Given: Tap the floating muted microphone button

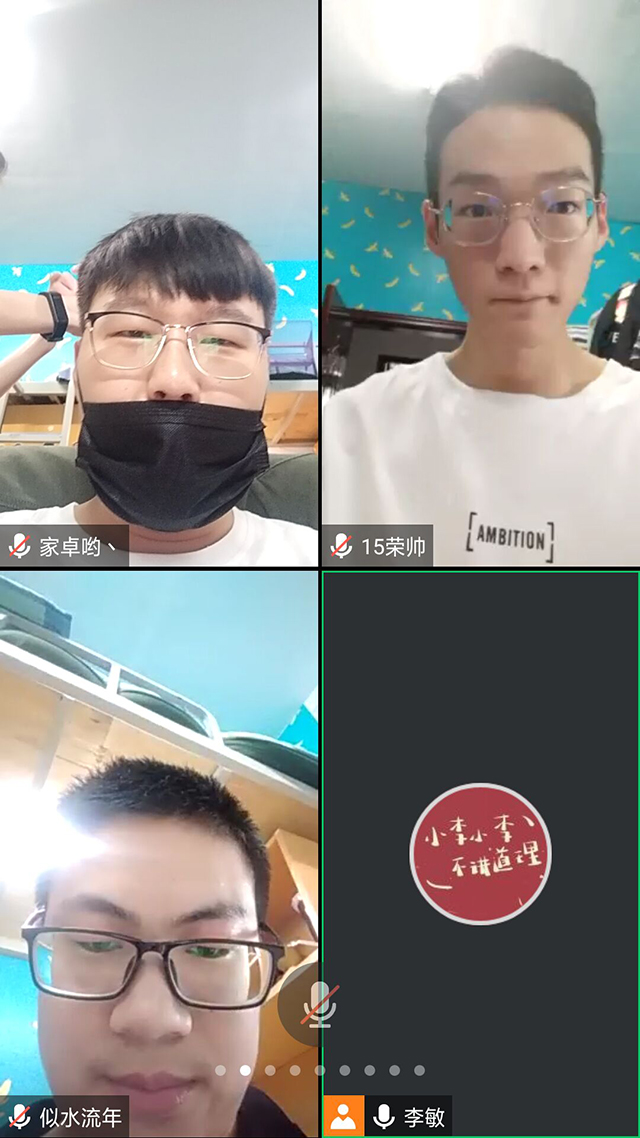Looking at the screenshot, I should pyautogui.click(x=320, y=1004).
